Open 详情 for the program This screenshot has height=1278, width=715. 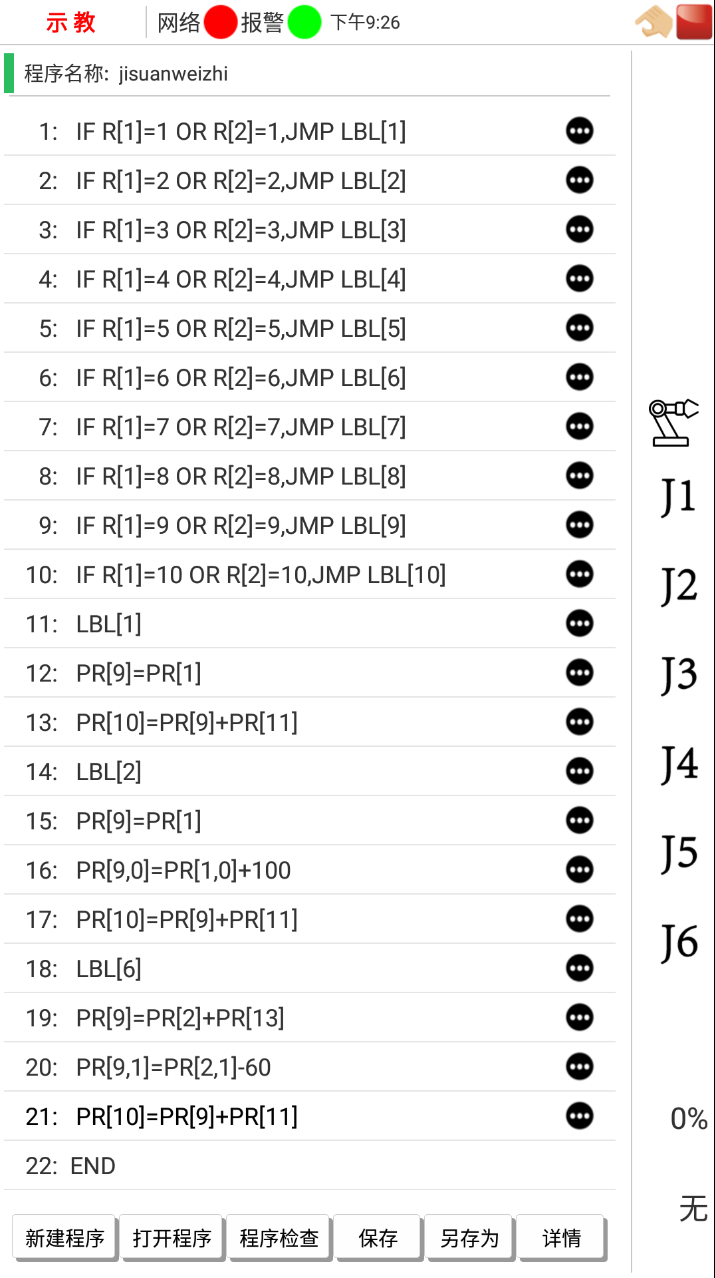[561, 1238]
